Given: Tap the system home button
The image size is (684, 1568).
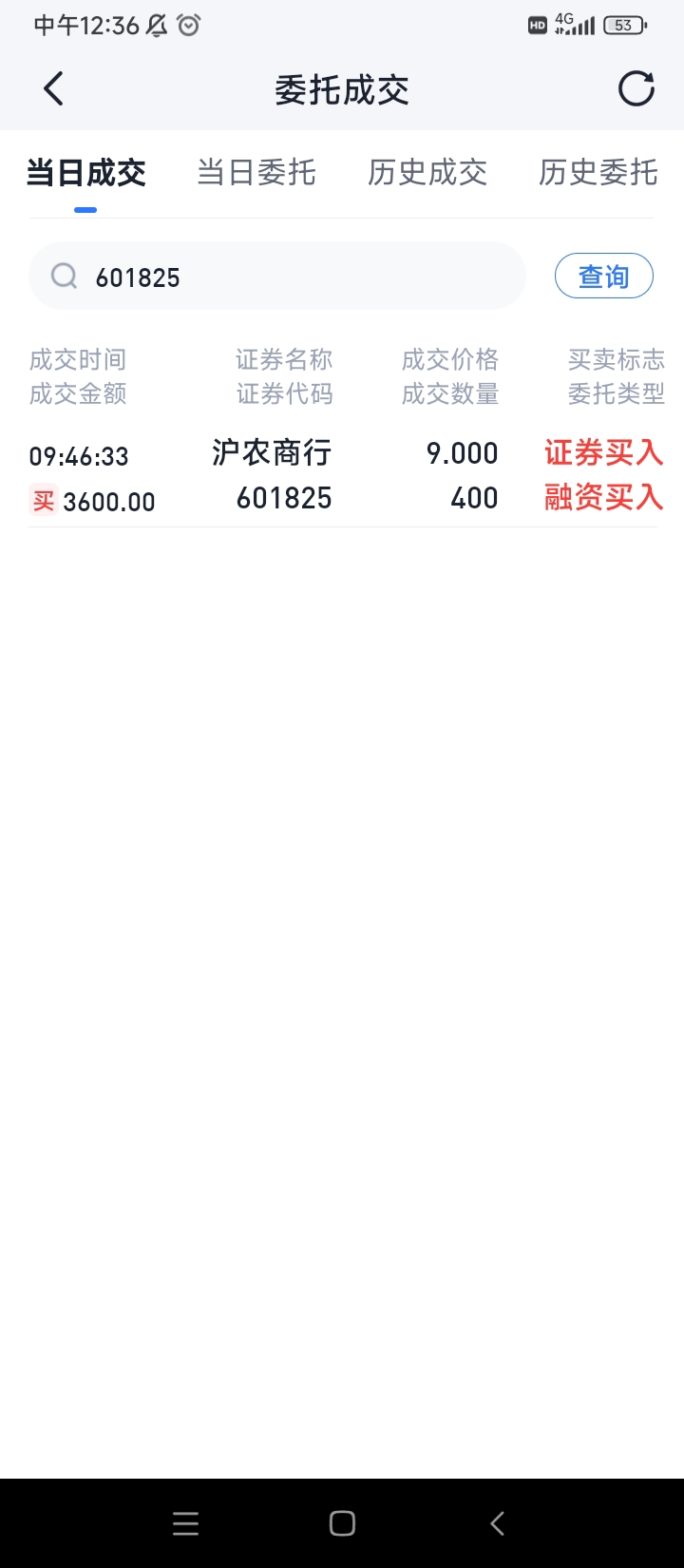Looking at the screenshot, I should click(x=342, y=1523).
